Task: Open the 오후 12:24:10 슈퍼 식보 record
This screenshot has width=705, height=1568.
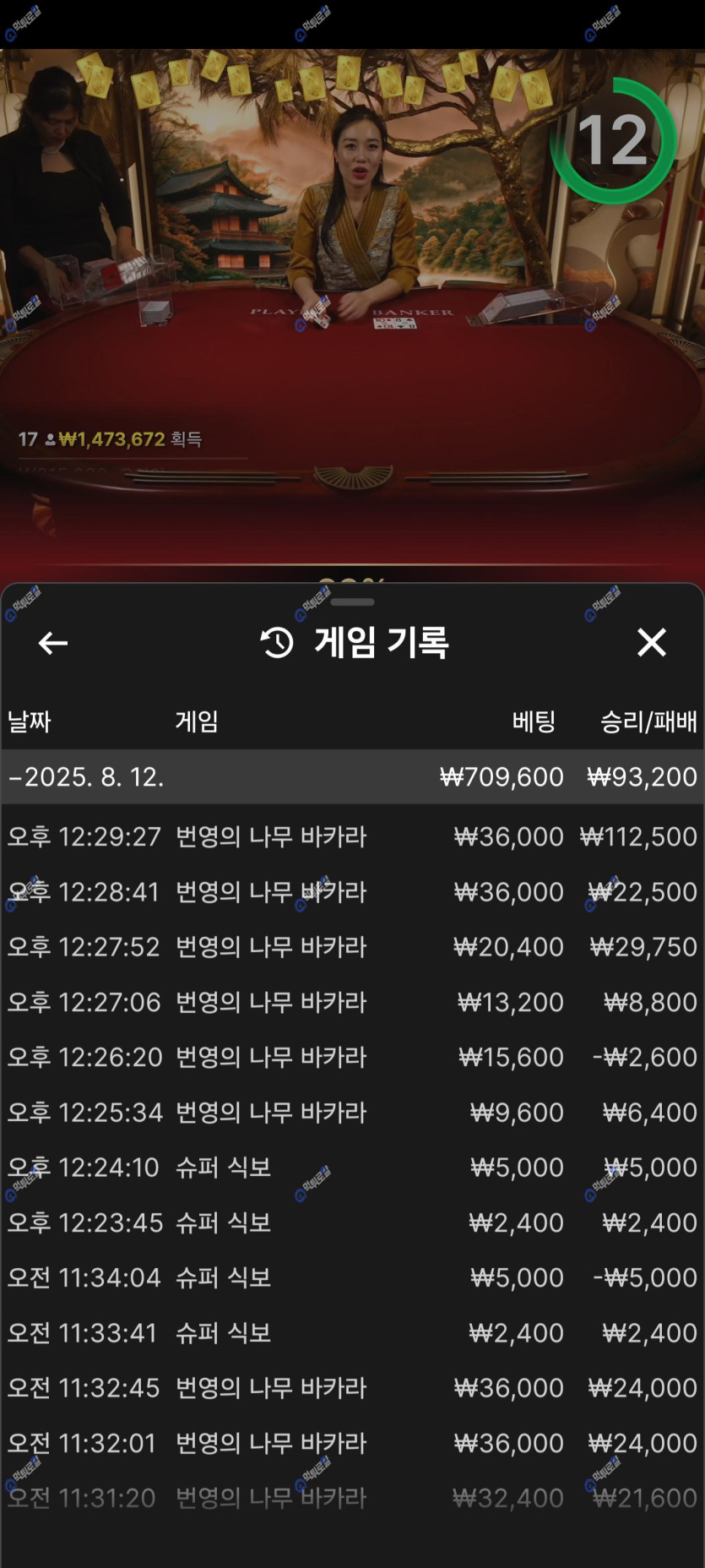Action: coord(352,1167)
